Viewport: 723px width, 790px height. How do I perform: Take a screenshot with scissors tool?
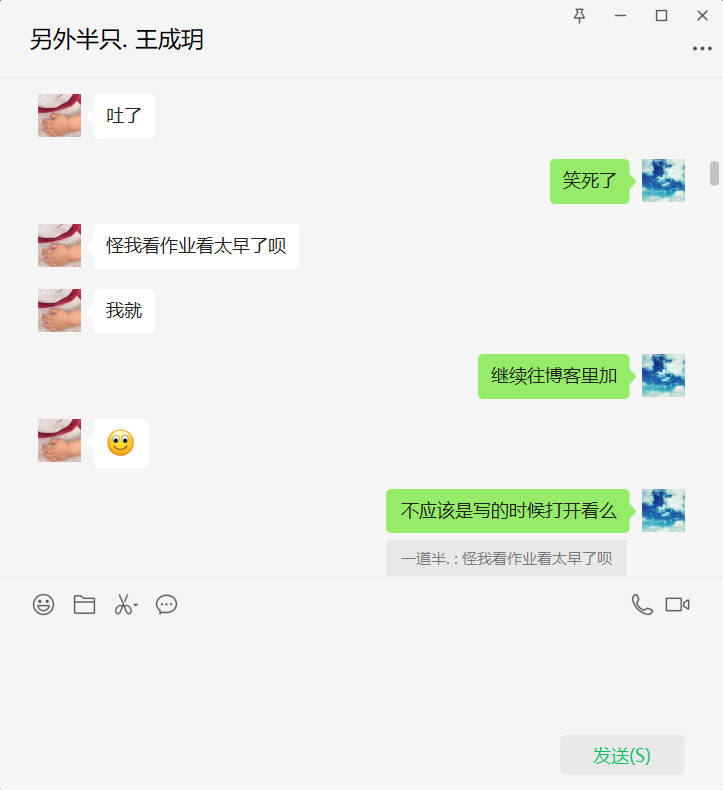pyautogui.click(x=124, y=604)
